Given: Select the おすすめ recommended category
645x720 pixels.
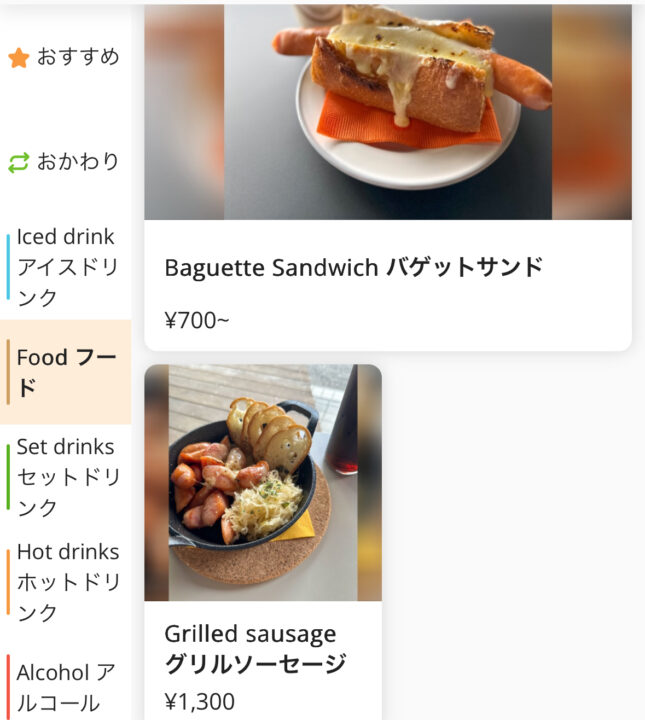Looking at the screenshot, I should 65,57.
